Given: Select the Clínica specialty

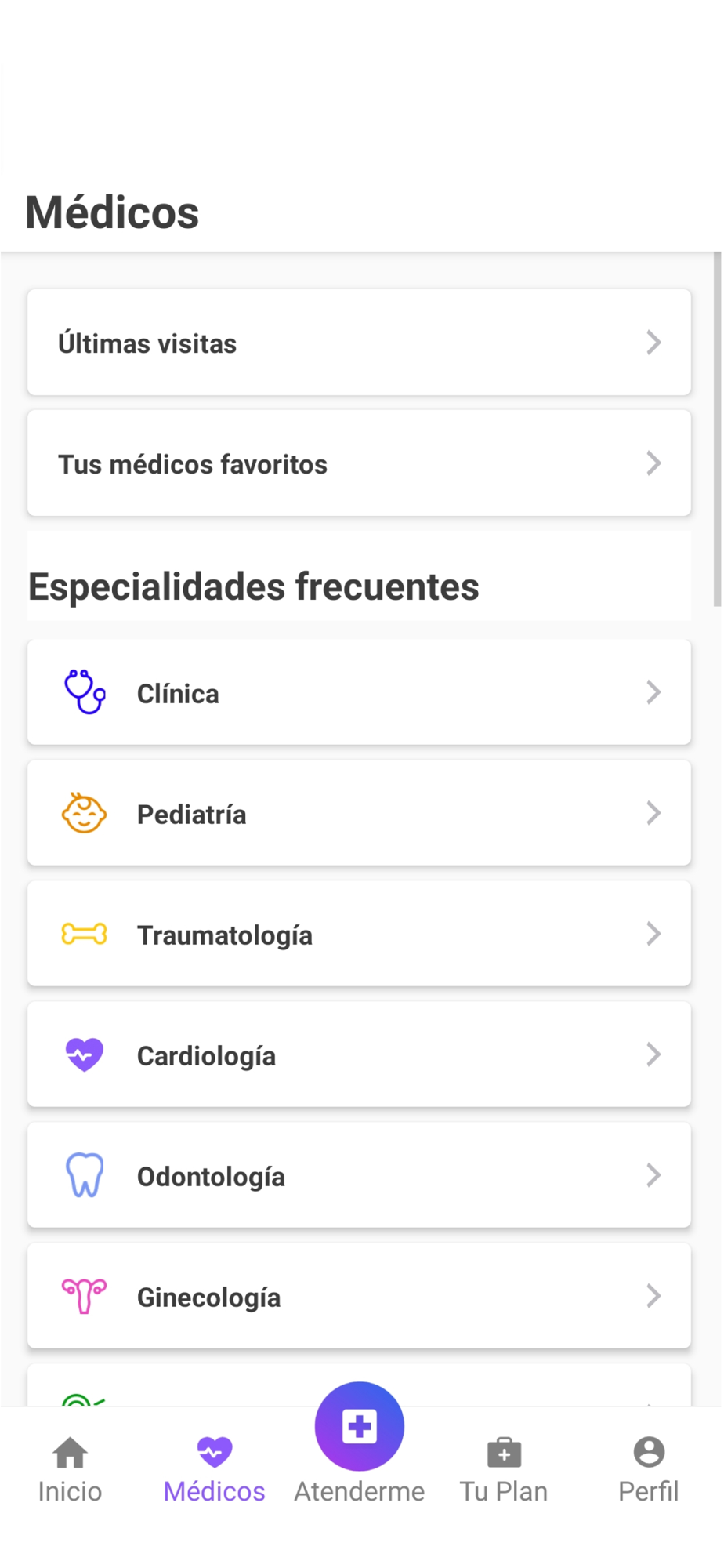Looking at the screenshot, I should point(359,692).
